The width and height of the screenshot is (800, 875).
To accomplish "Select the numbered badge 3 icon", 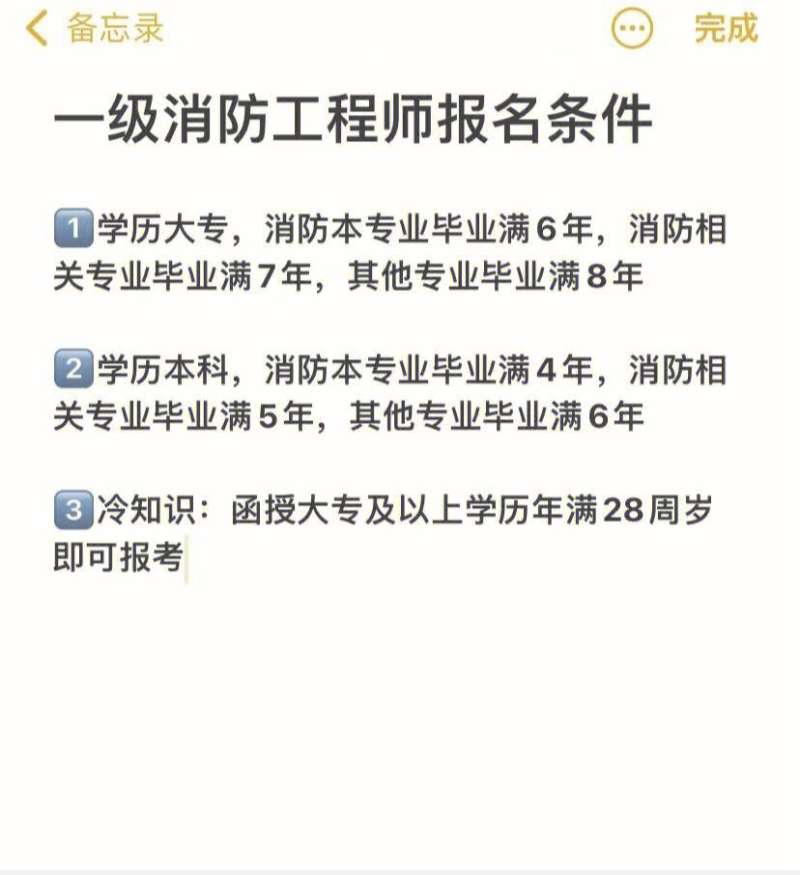I will click(x=71, y=509).
